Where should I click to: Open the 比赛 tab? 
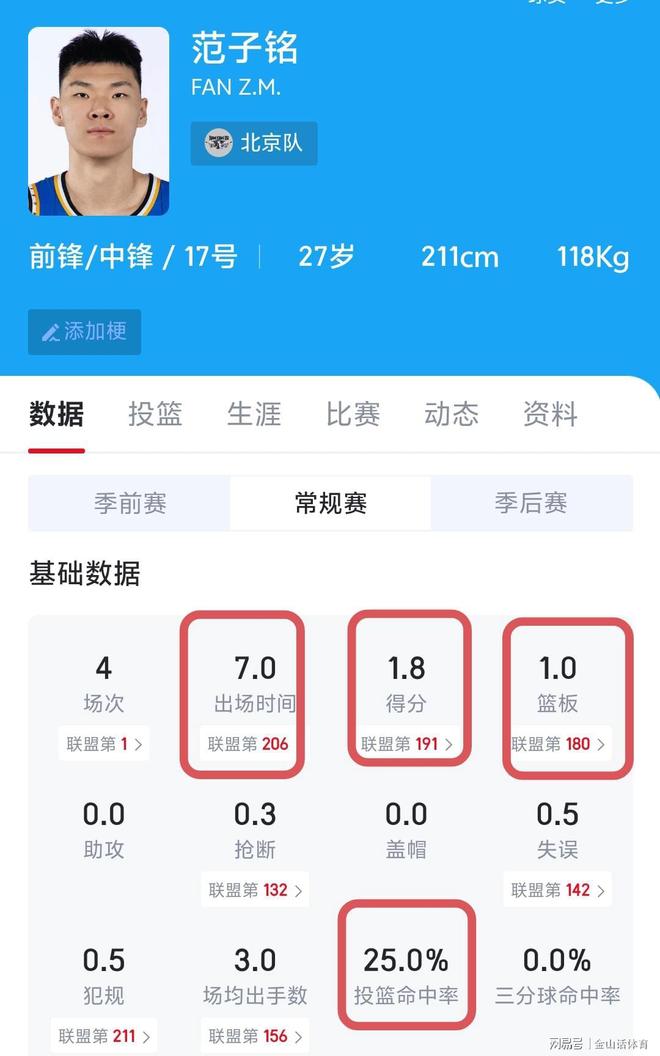(x=352, y=414)
